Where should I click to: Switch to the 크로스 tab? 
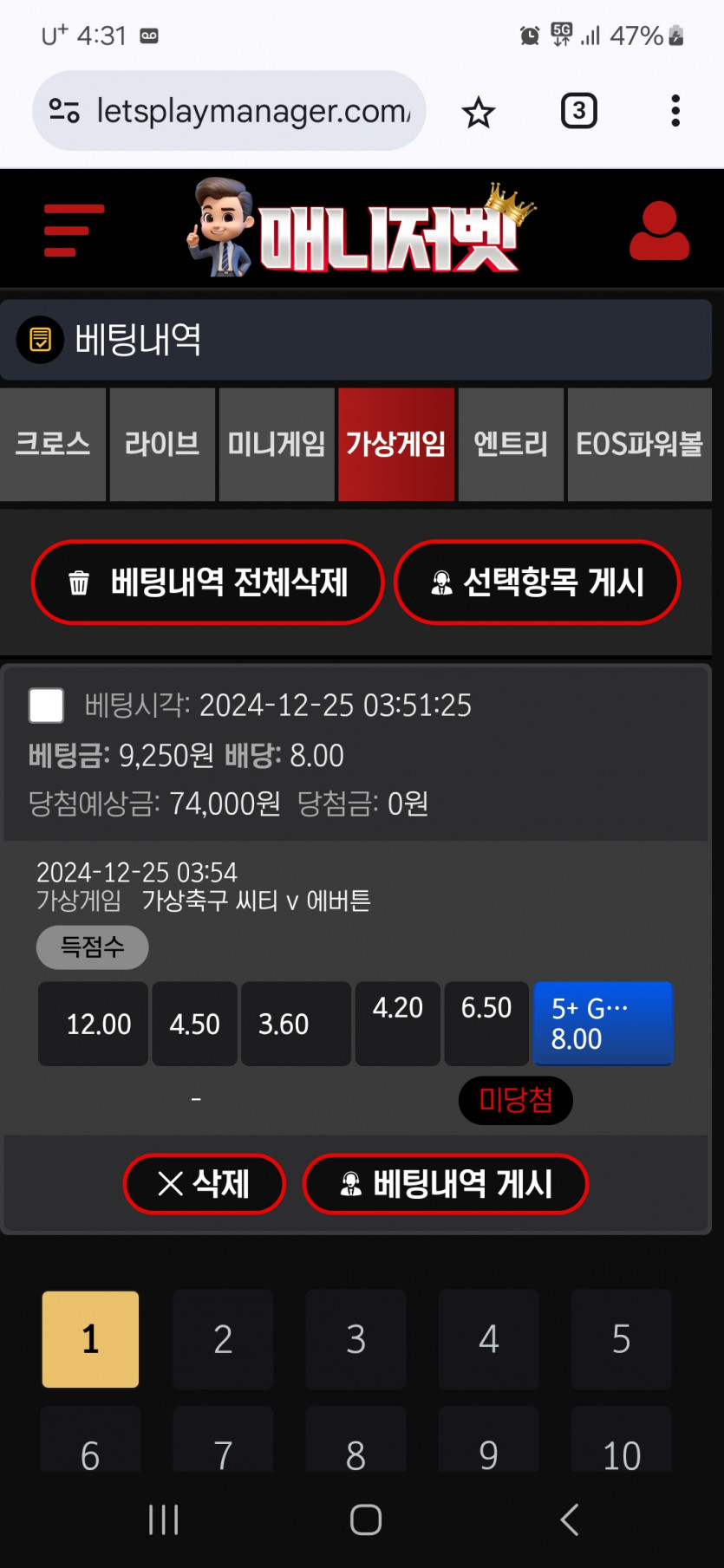click(53, 444)
